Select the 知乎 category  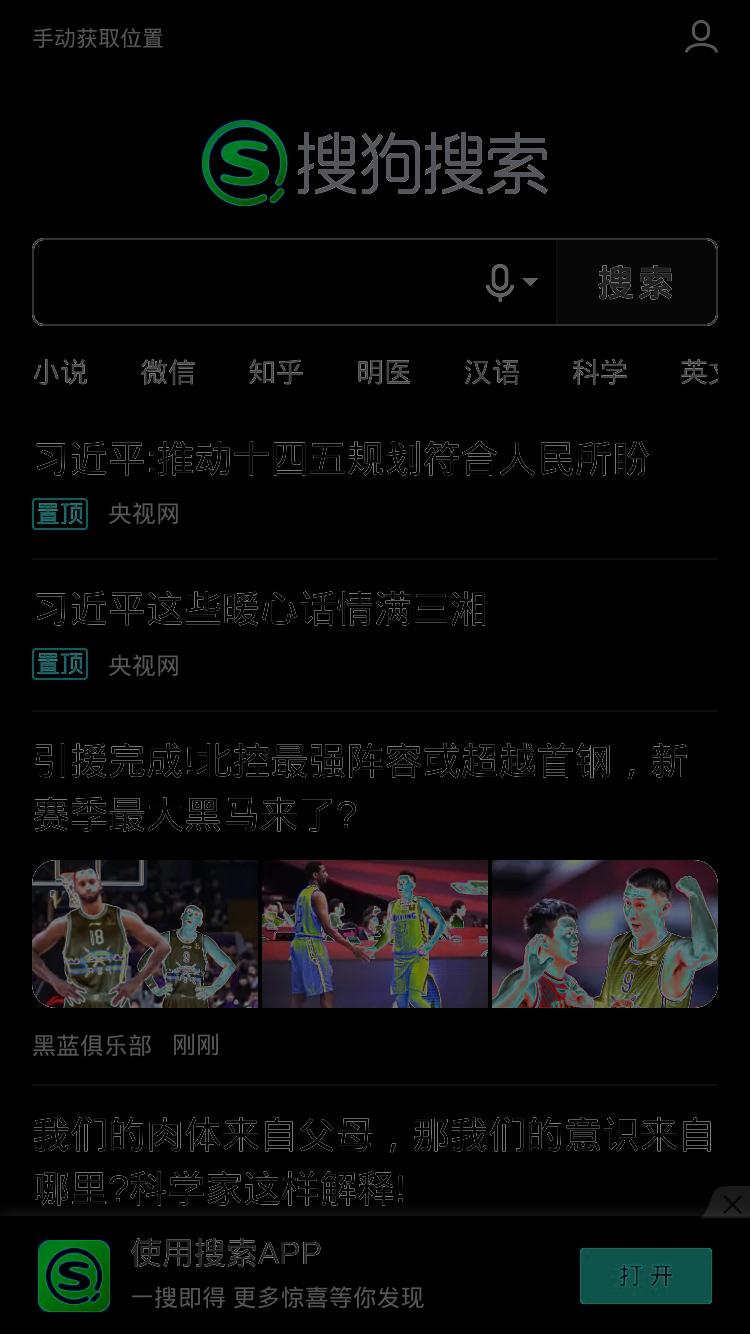[x=276, y=372]
